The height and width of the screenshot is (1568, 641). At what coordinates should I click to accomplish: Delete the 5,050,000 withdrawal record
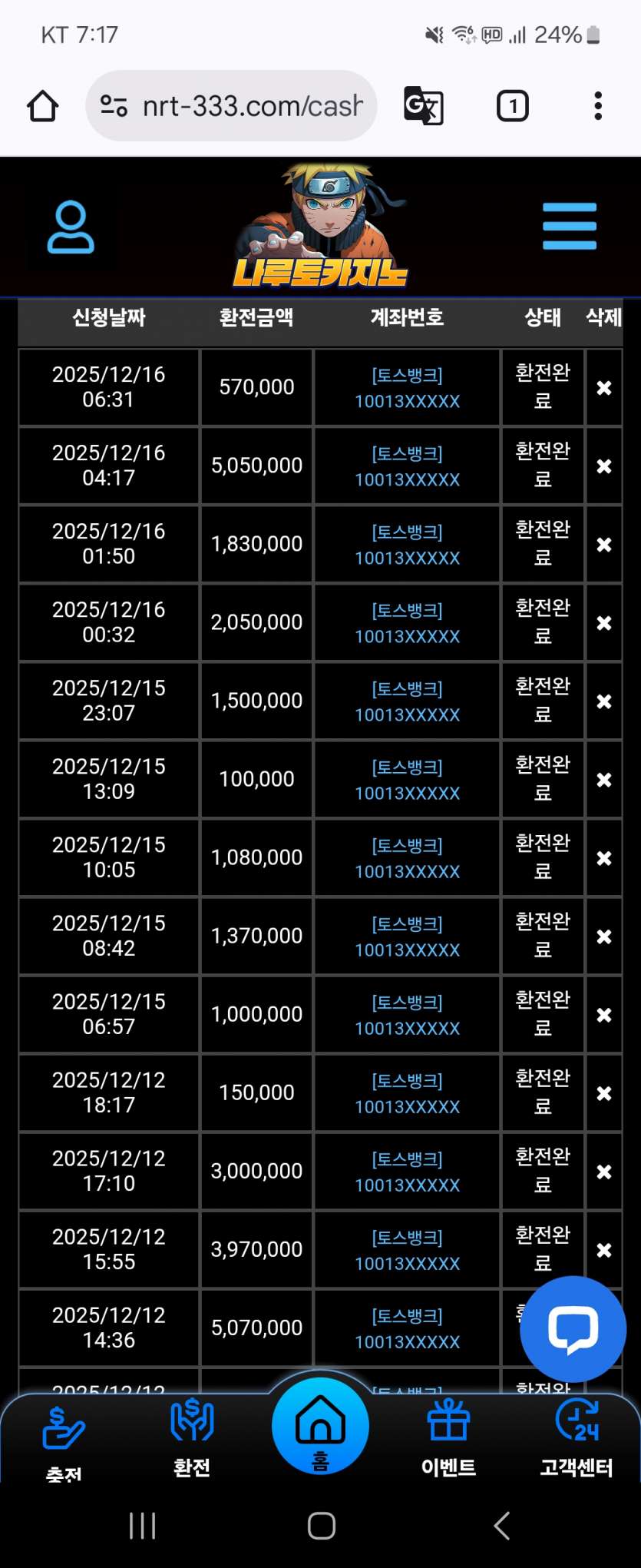(604, 466)
